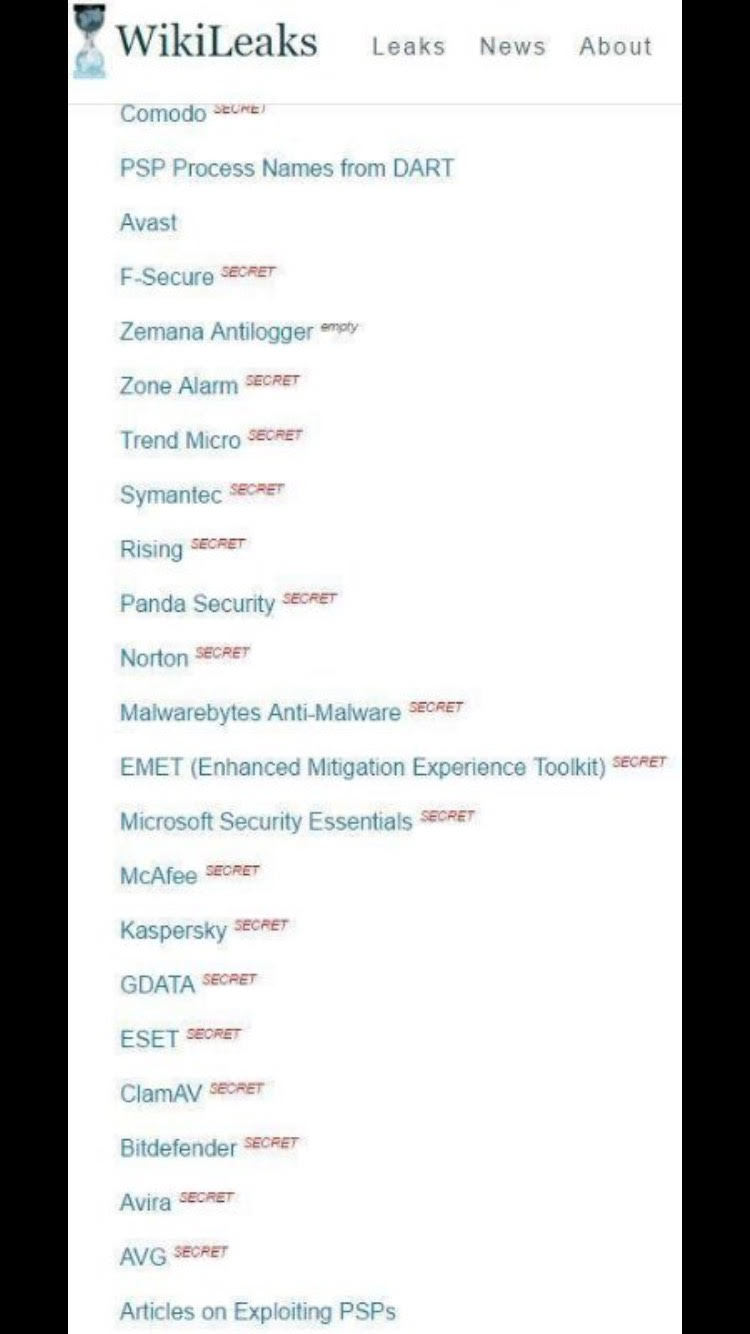
Task: Open the Bitdefender link
Action: point(178,1148)
